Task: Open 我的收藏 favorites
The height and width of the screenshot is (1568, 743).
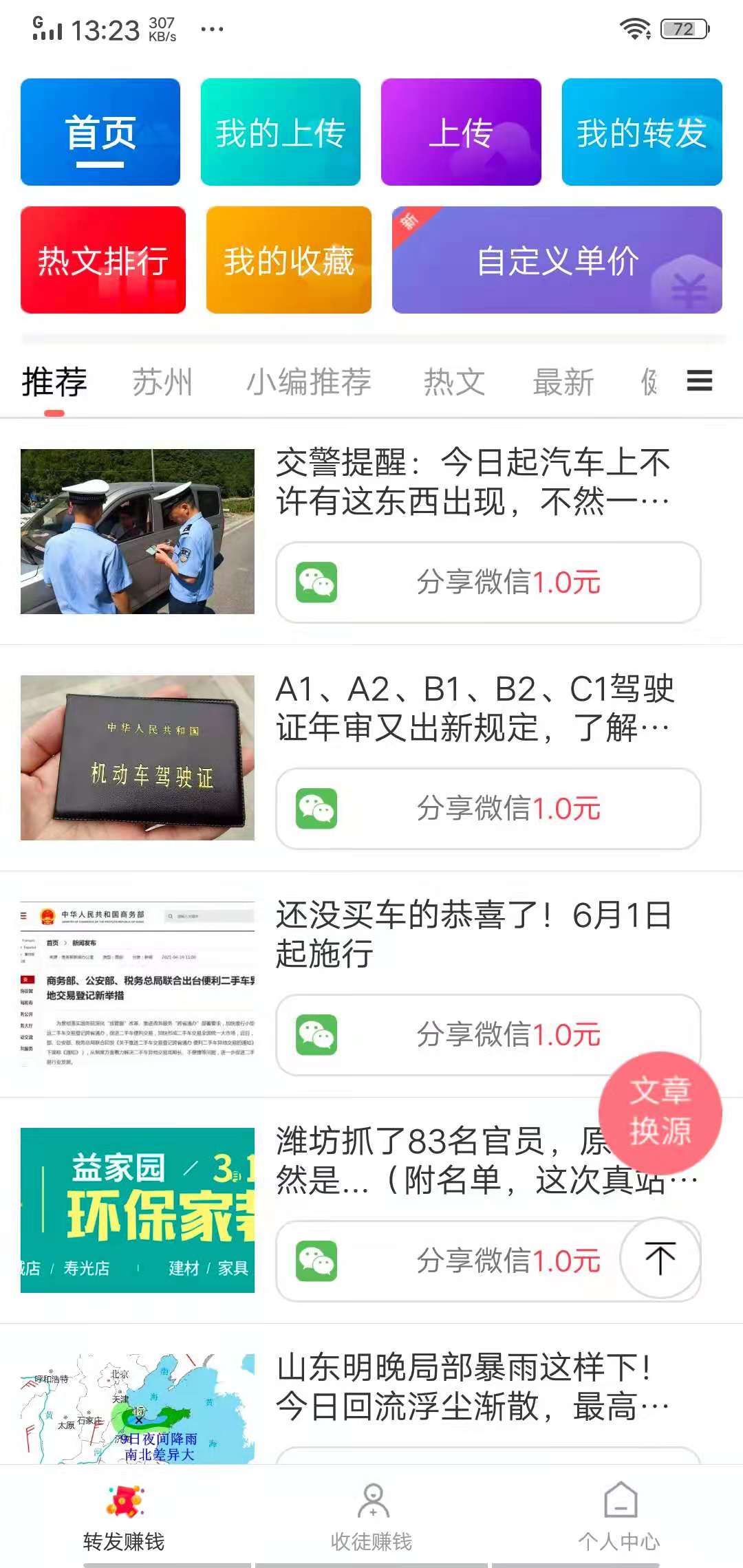Action: pos(288,260)
